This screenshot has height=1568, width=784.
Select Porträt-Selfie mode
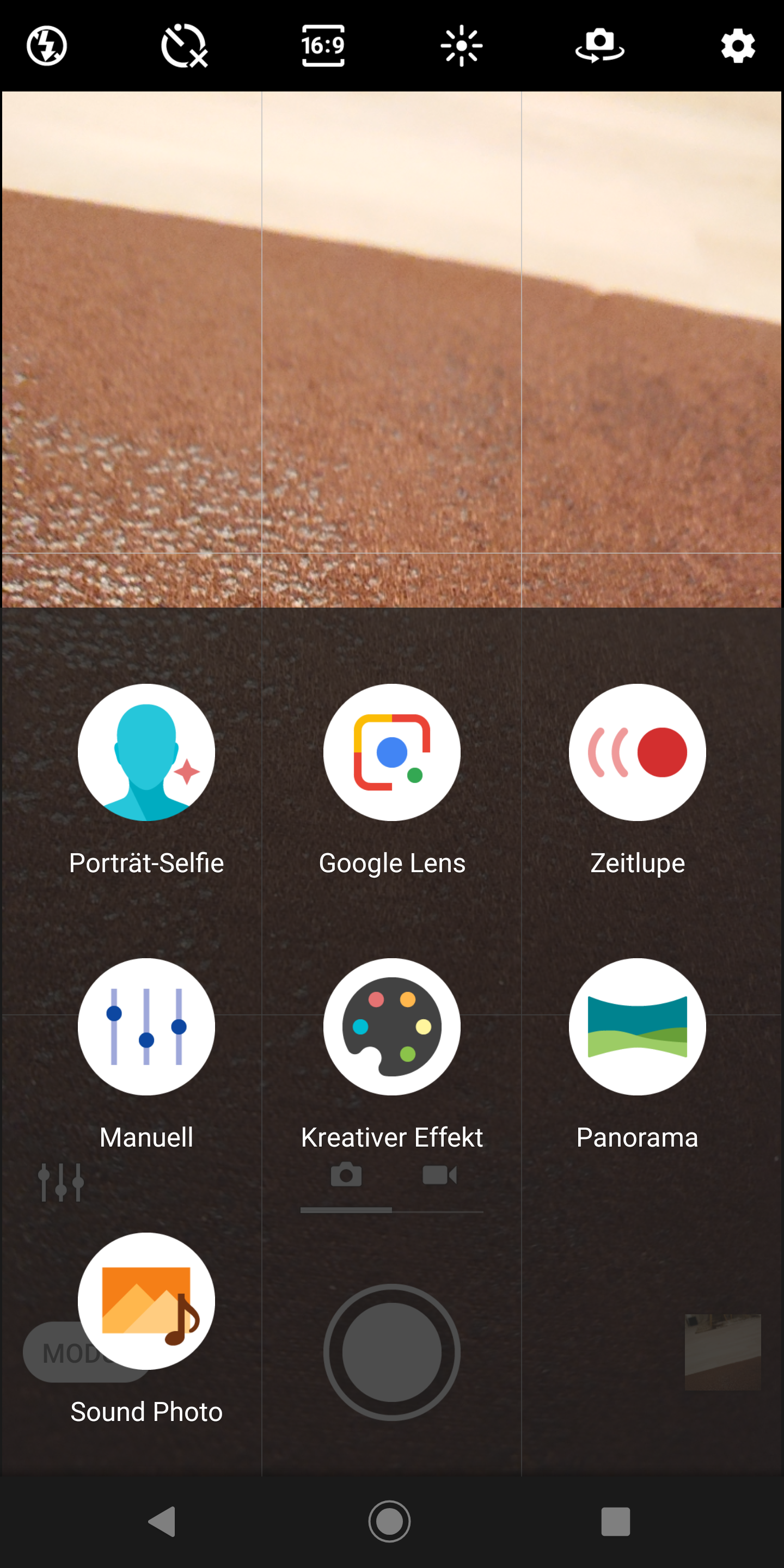(146, 752)
